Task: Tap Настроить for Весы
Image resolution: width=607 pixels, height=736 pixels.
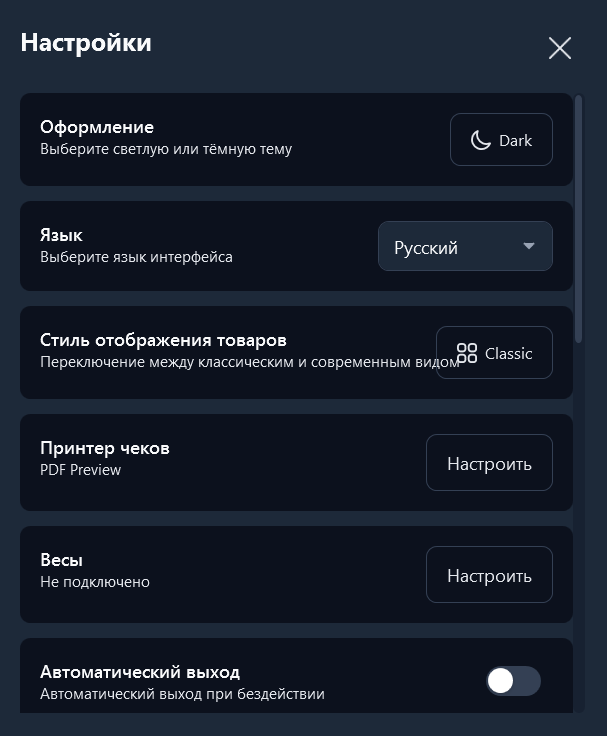Action: (x=489, y=575)
